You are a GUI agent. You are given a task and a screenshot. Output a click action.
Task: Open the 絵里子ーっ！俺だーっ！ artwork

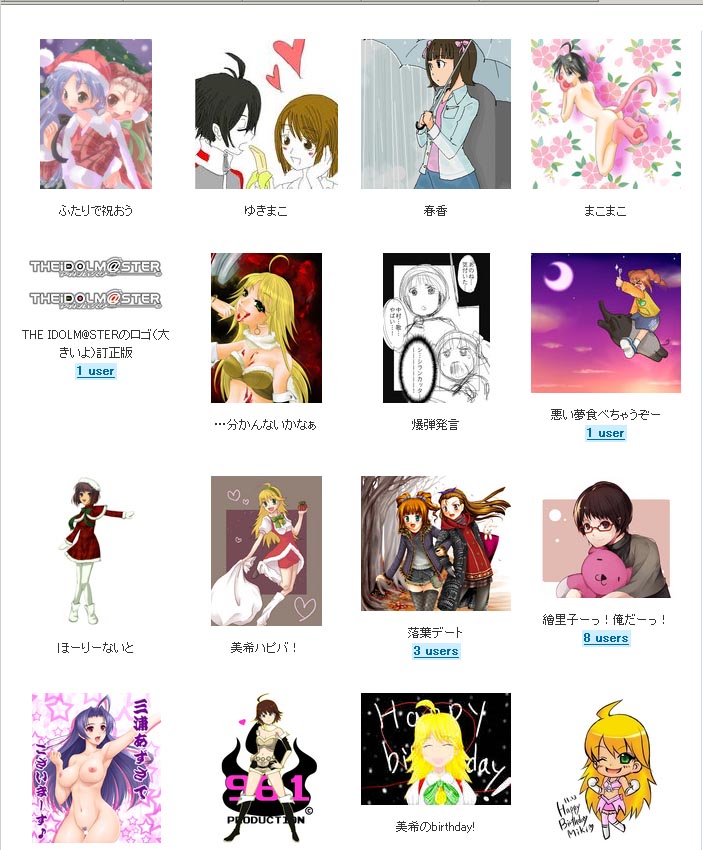(605, 548)
